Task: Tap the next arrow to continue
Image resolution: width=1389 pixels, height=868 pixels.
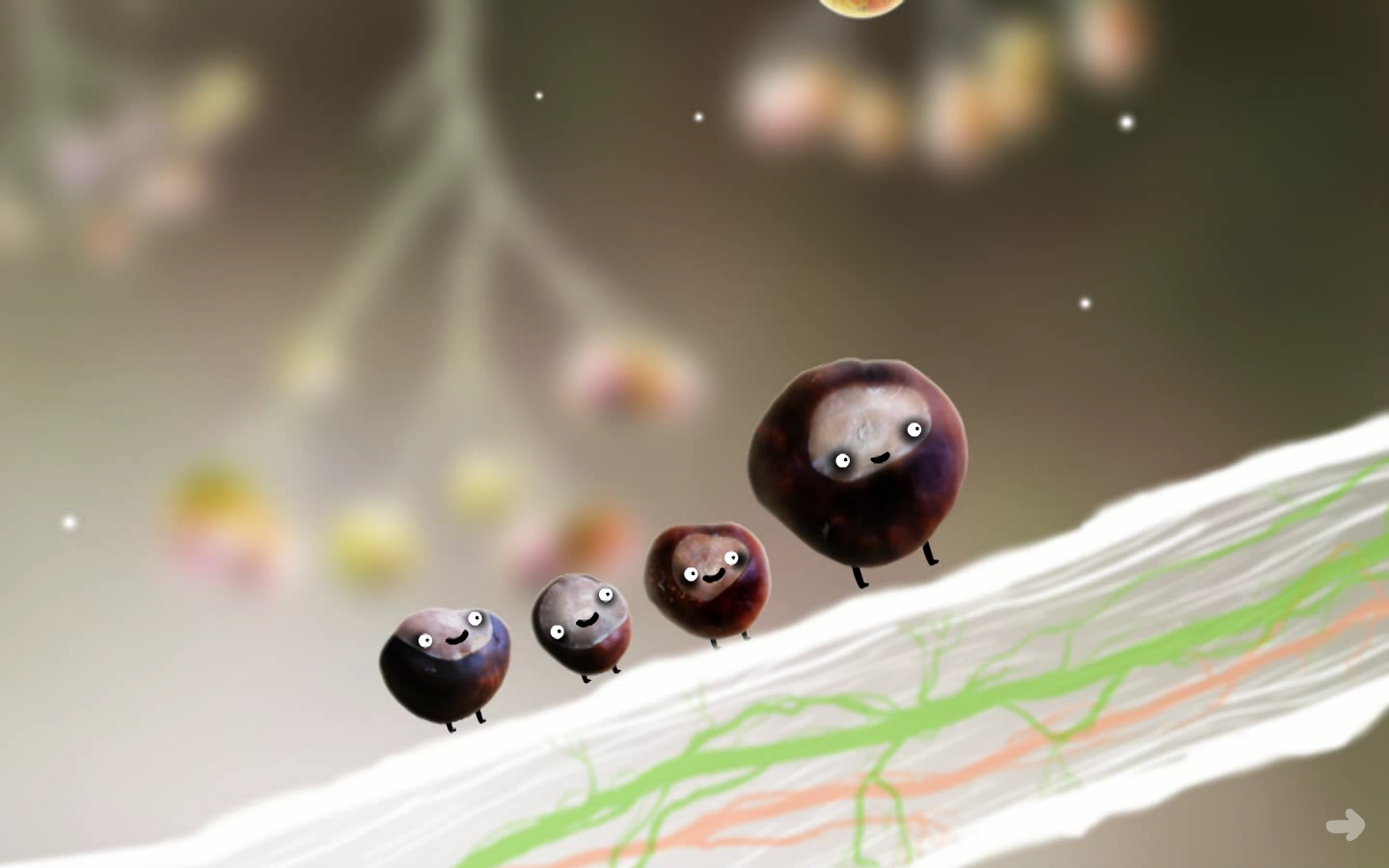Action: pyautogui.click(x=1346, y=825)
